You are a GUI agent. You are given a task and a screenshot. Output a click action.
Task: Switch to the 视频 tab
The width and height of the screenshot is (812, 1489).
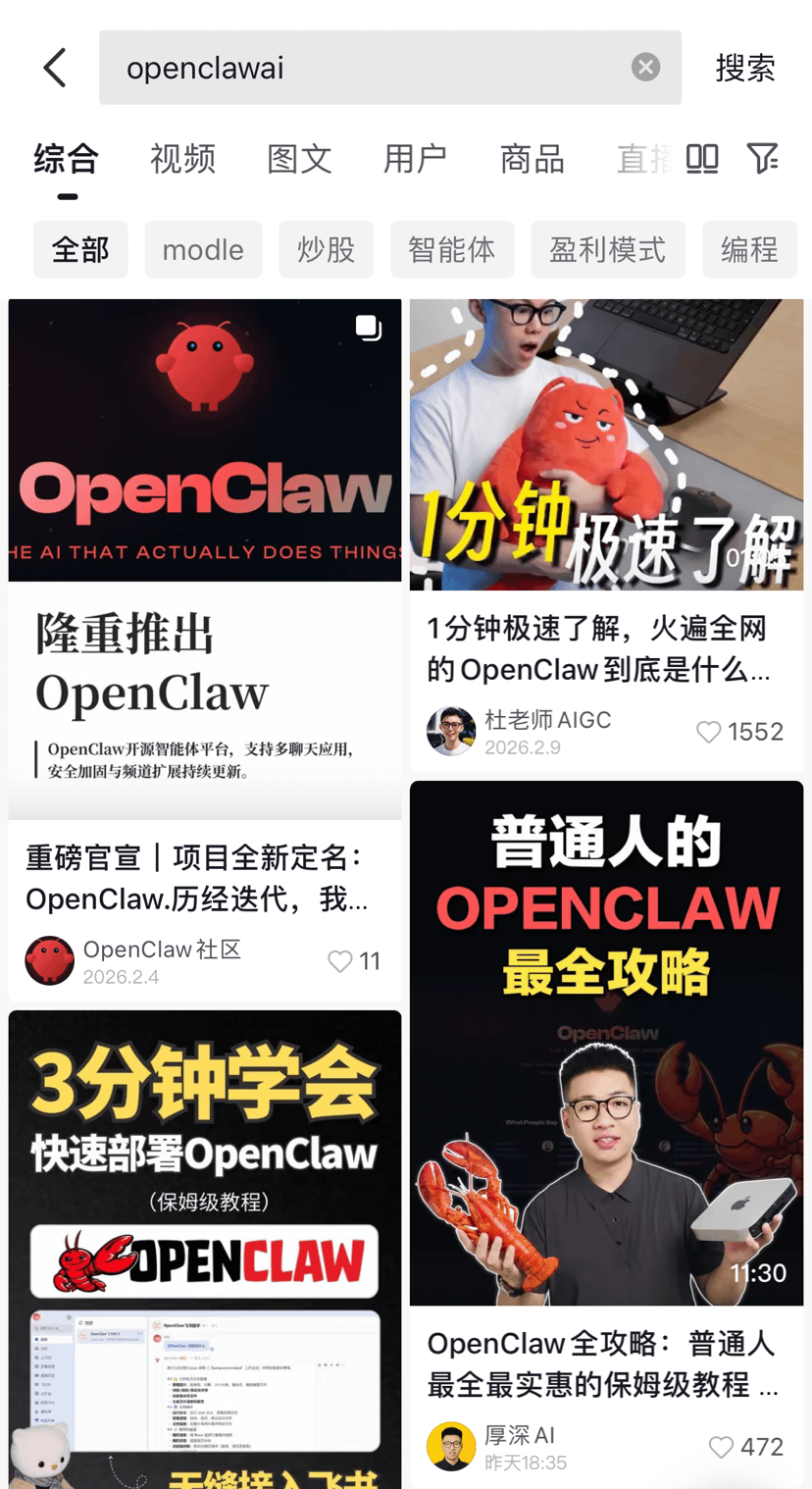[x=182, y=159]
